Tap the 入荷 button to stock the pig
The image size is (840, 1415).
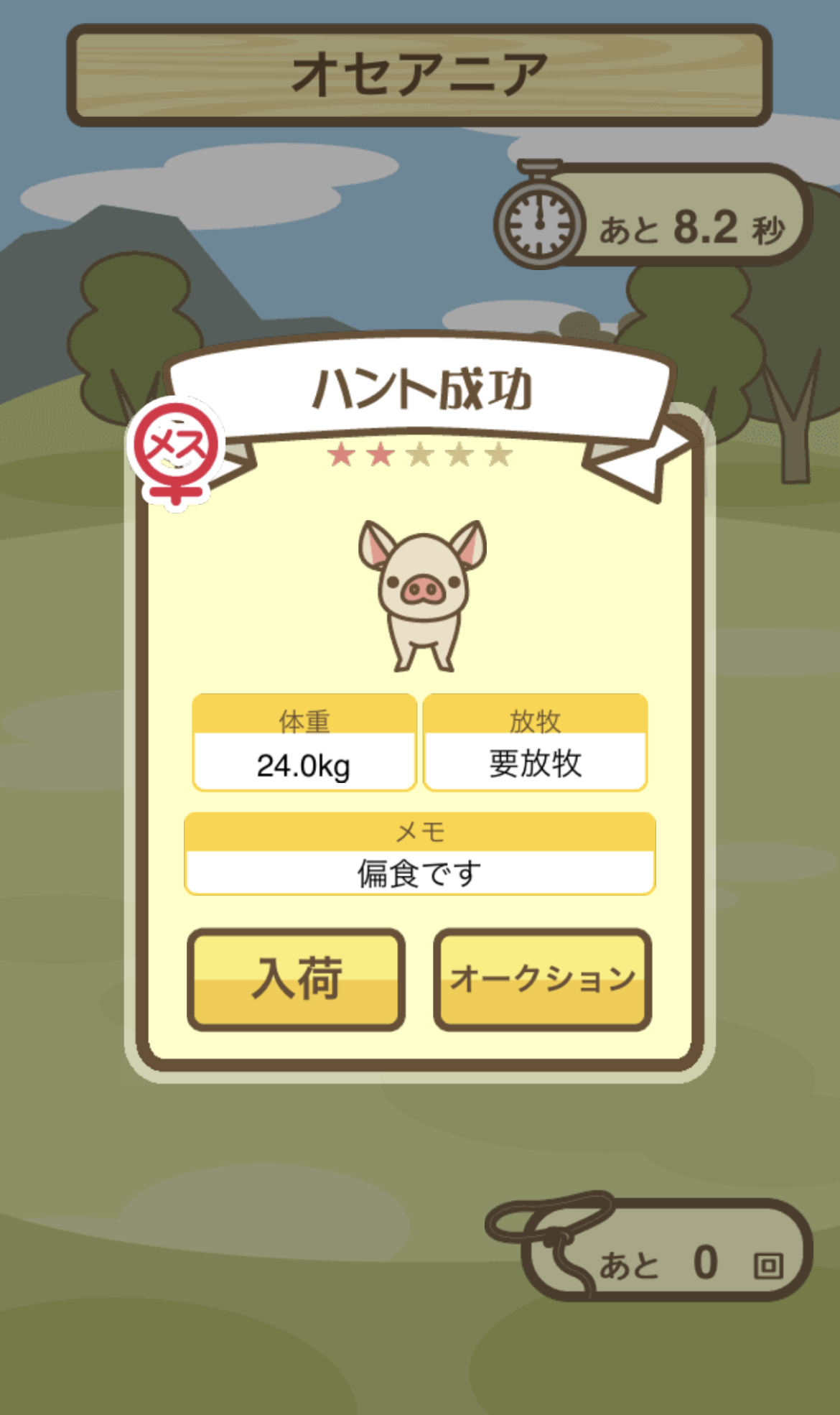pos(296,979)
